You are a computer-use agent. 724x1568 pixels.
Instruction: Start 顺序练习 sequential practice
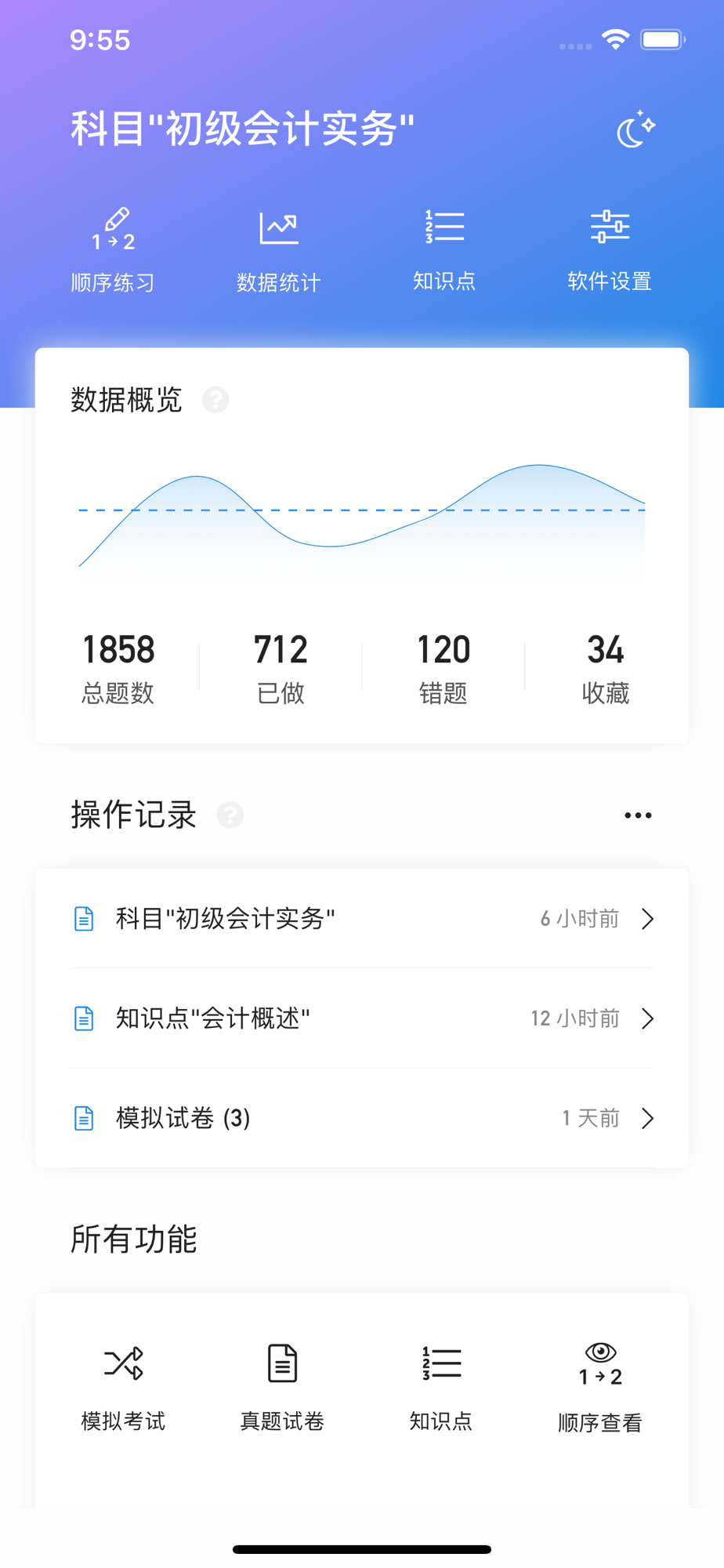pos(113,250)
